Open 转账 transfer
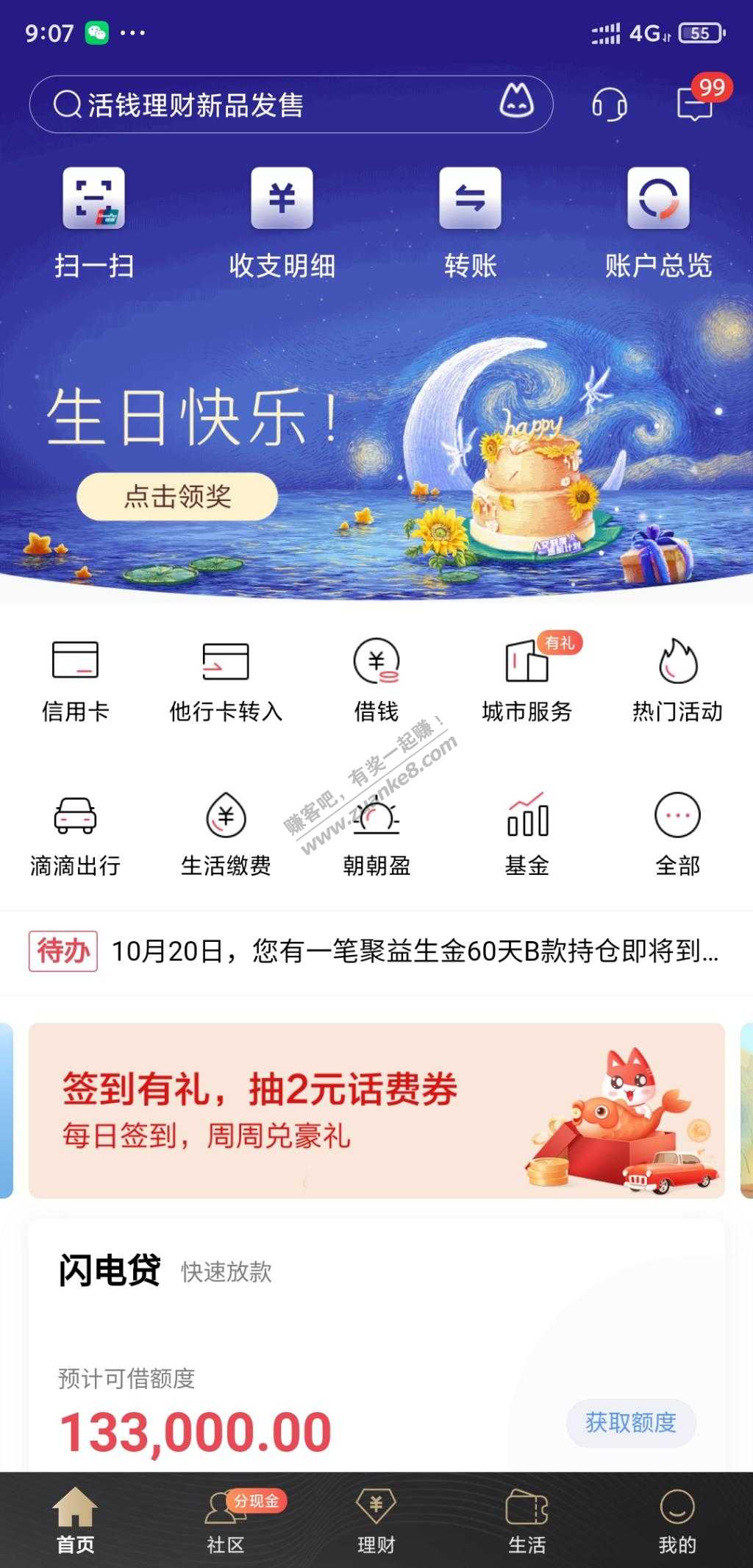The height and width of the screenshot is (1568, 753). pos(470,221)
